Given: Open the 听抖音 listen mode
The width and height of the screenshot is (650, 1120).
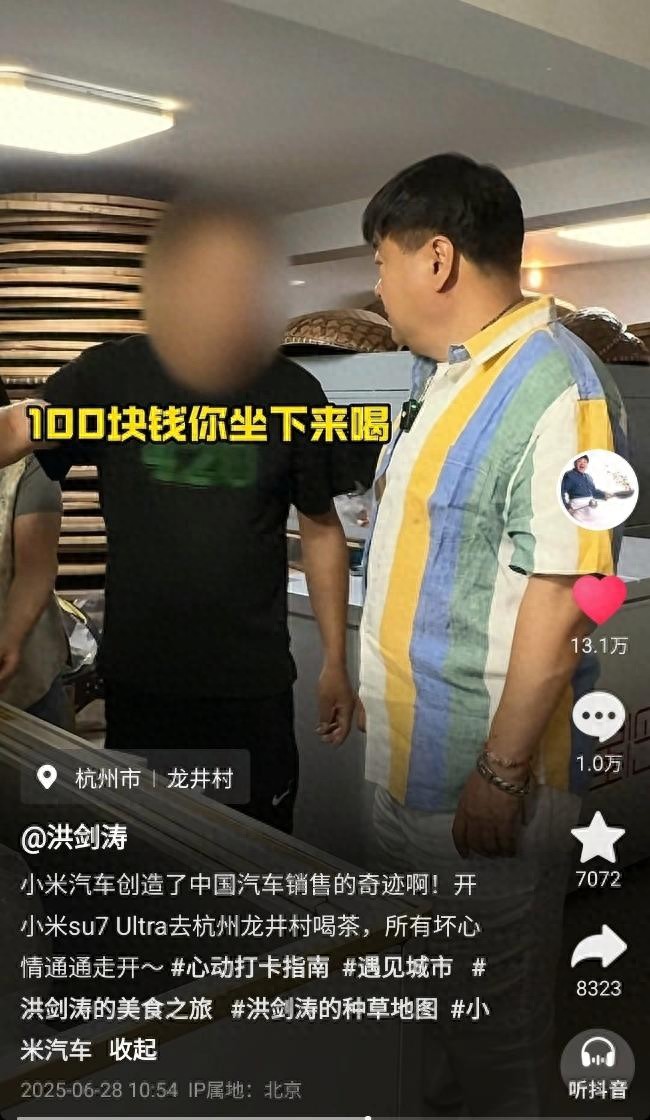Looking at the screenshot, I should click(598, 1063).
